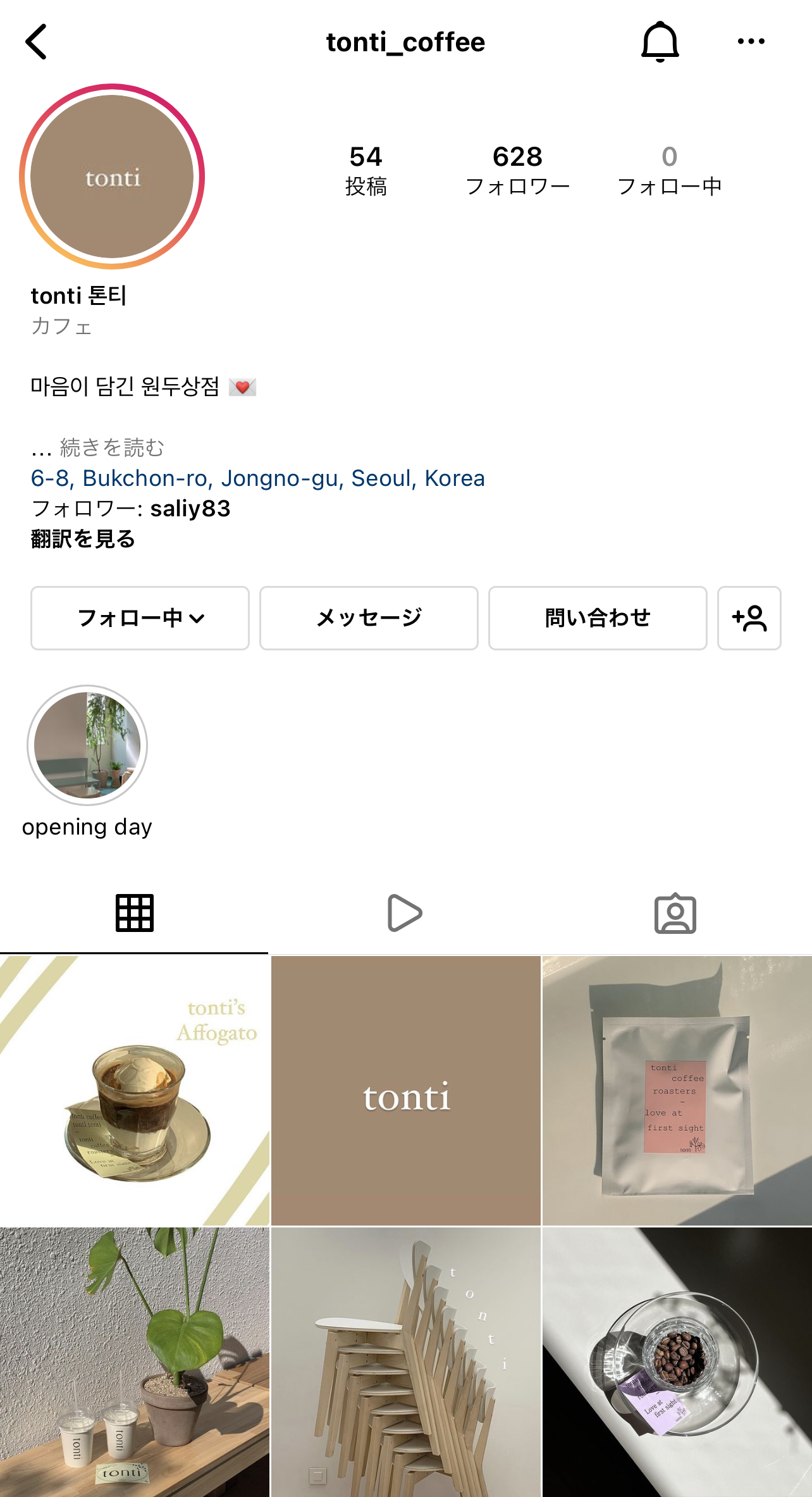Viewport: 812px width, 1497px height.
Task: Open the three-dot overflow menu
Action: [751, 42]
